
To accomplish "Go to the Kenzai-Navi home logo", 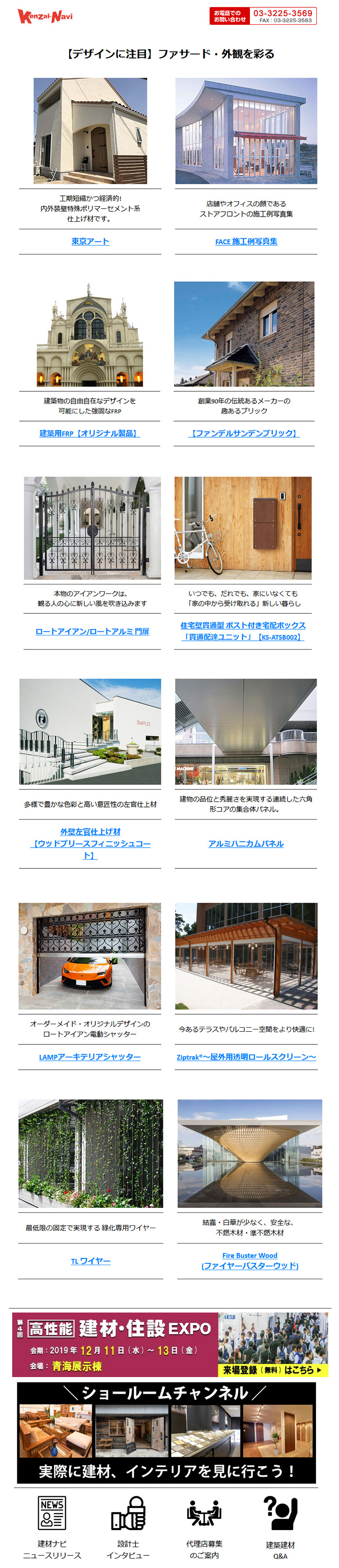I will (x=44, y=16).
